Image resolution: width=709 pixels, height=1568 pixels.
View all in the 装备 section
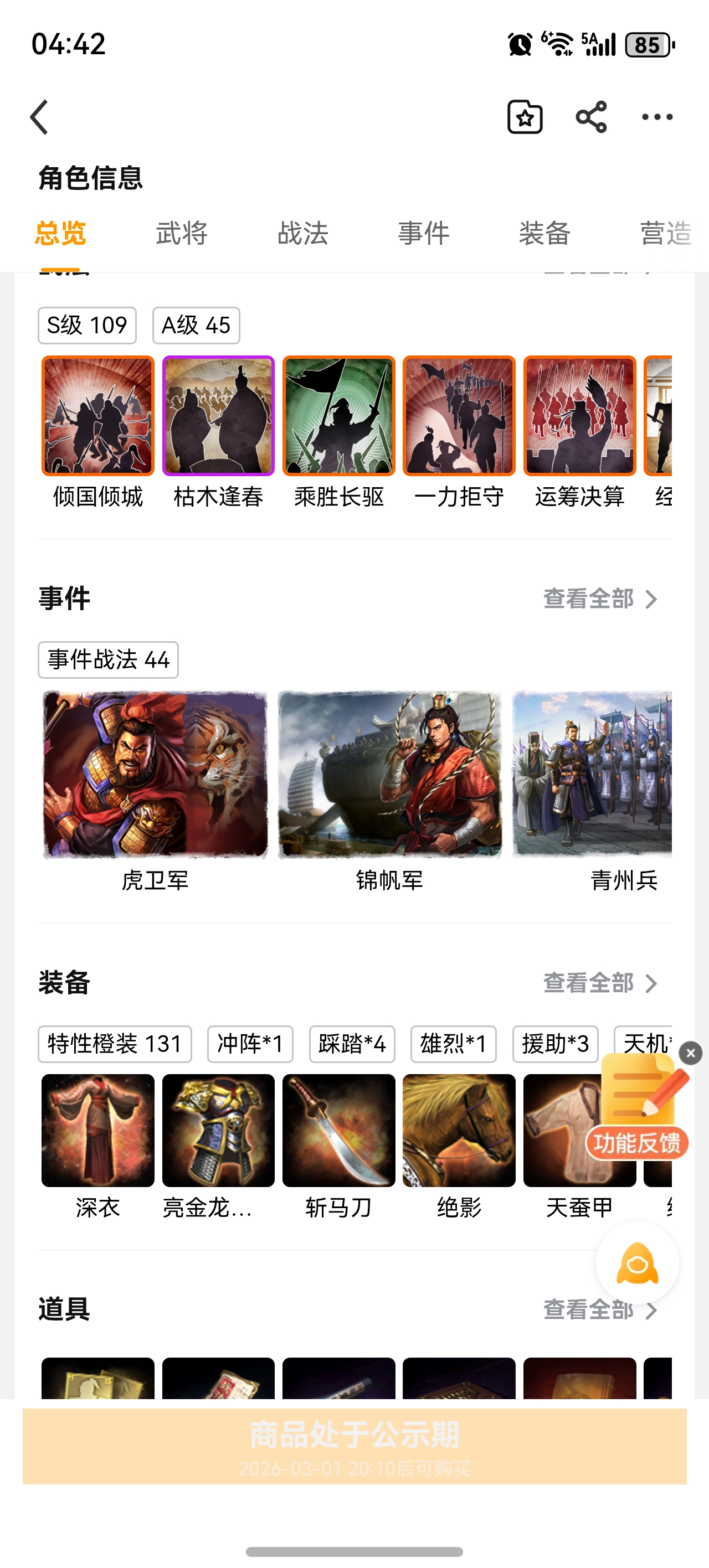click(600, 983)
